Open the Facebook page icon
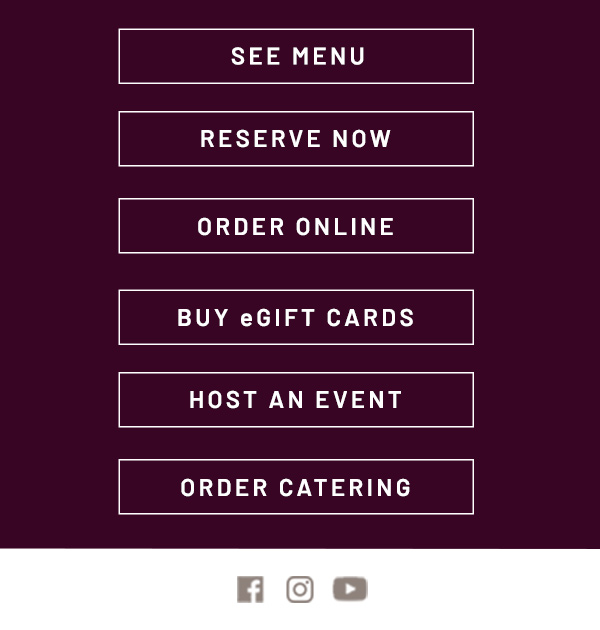The height and width of the screenshot is (630, 600). tap(251, 590)
